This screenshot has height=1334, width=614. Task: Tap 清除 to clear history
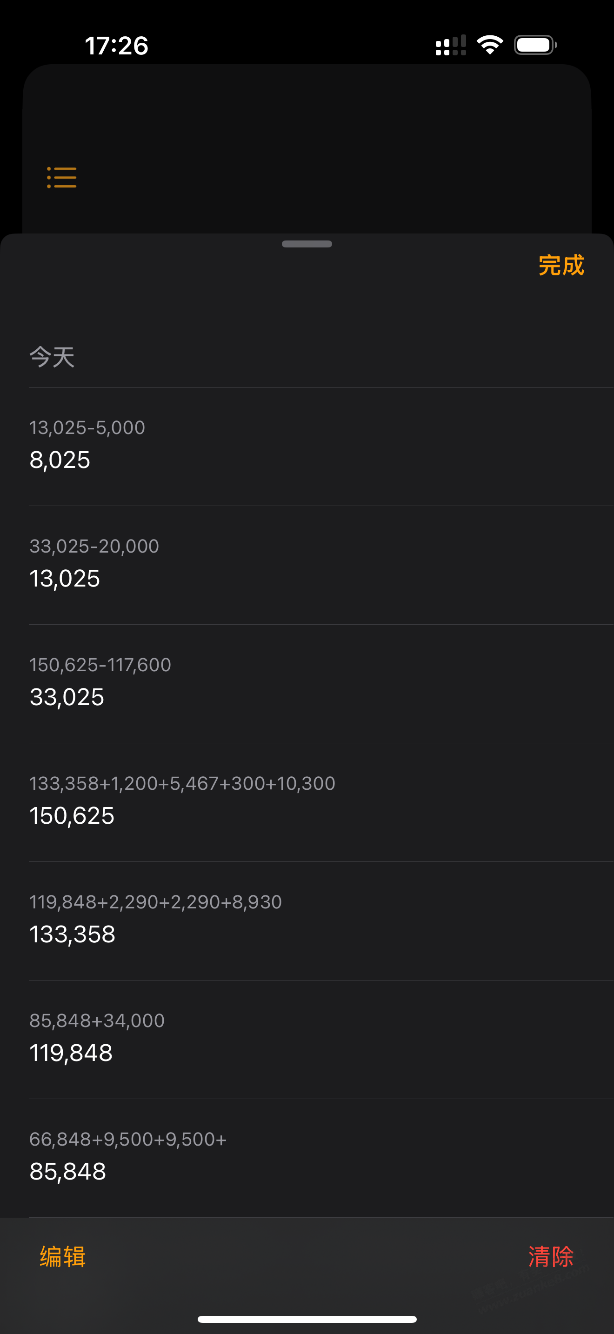pos(551,1257)
